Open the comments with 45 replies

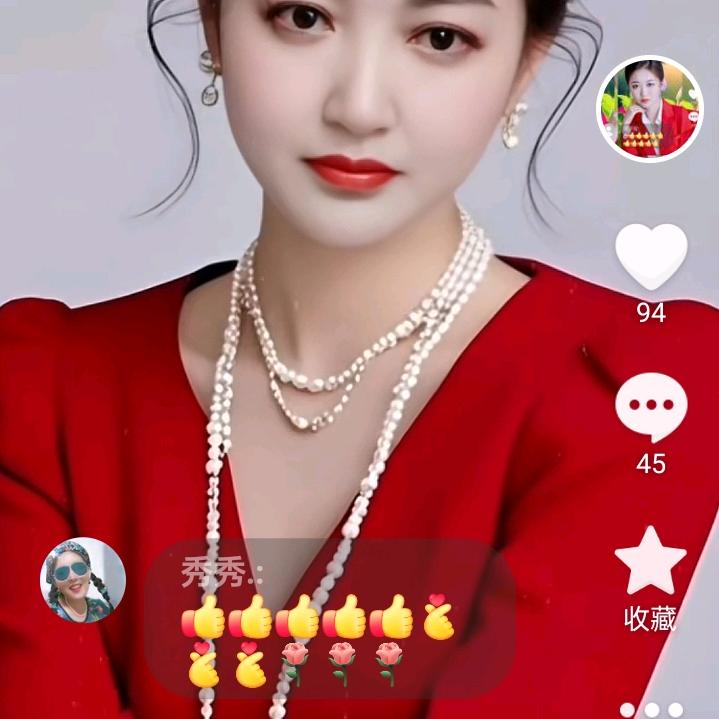(x=651, y=408)
